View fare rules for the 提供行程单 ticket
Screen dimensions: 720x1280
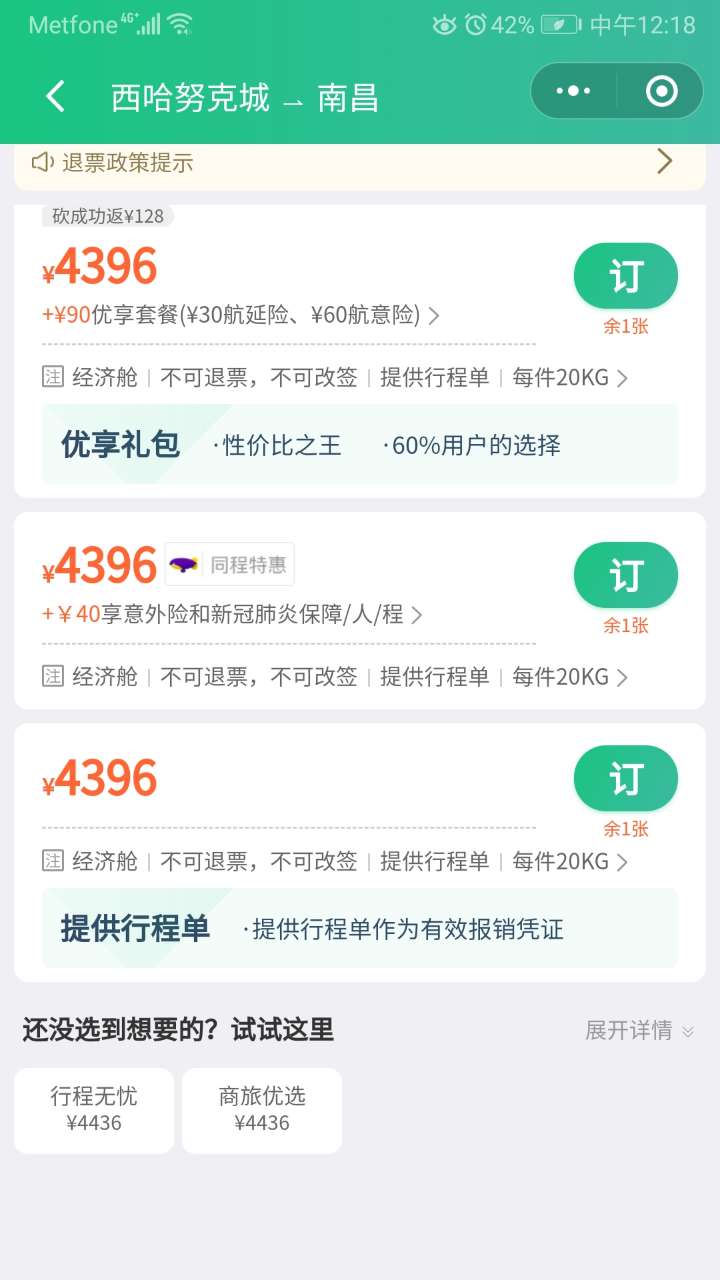click(x=336, y=861)
